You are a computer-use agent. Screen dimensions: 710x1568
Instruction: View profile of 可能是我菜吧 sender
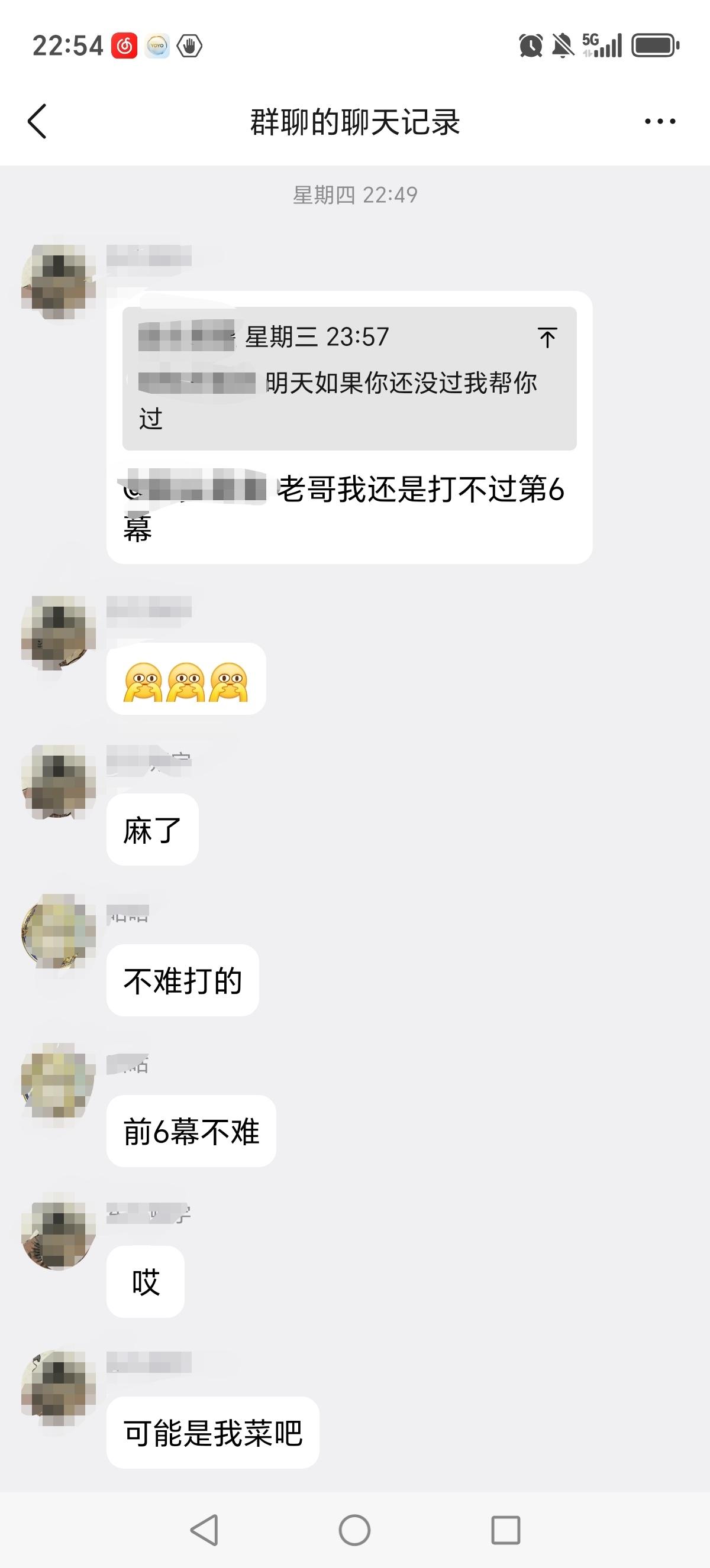(x=59, y=1389)
